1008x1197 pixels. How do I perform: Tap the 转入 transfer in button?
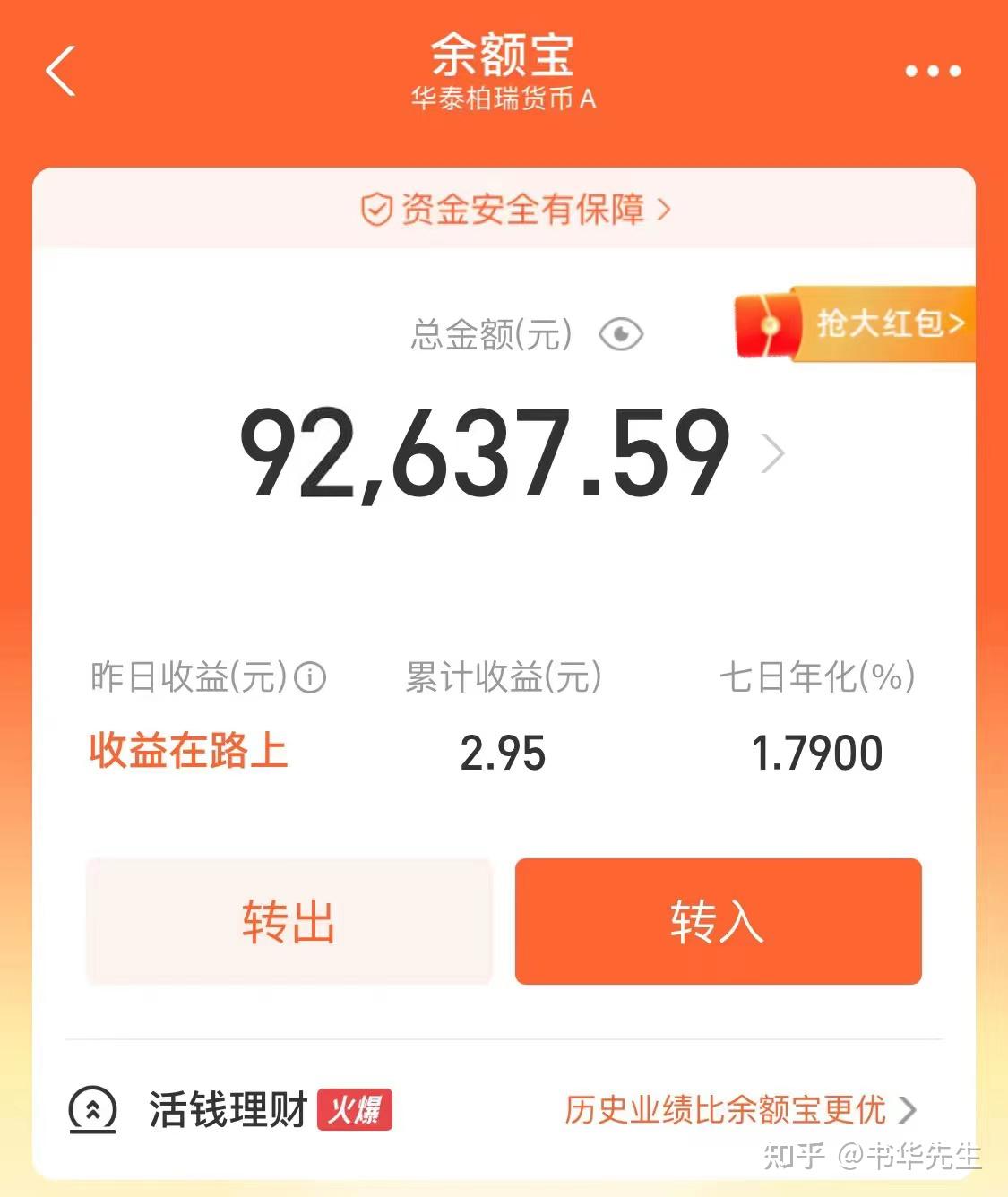click(718, 921)
